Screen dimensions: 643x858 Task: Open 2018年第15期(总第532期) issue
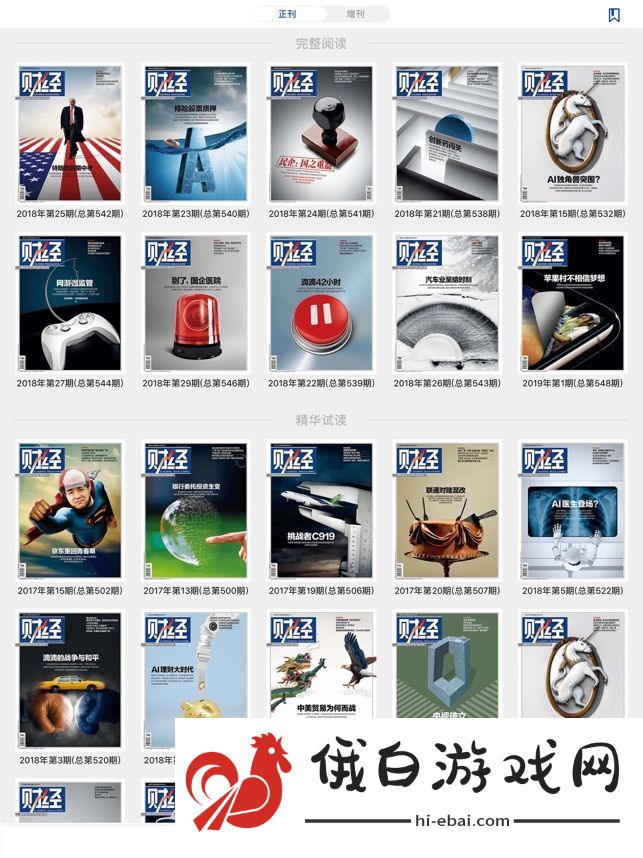pos(572,134)
